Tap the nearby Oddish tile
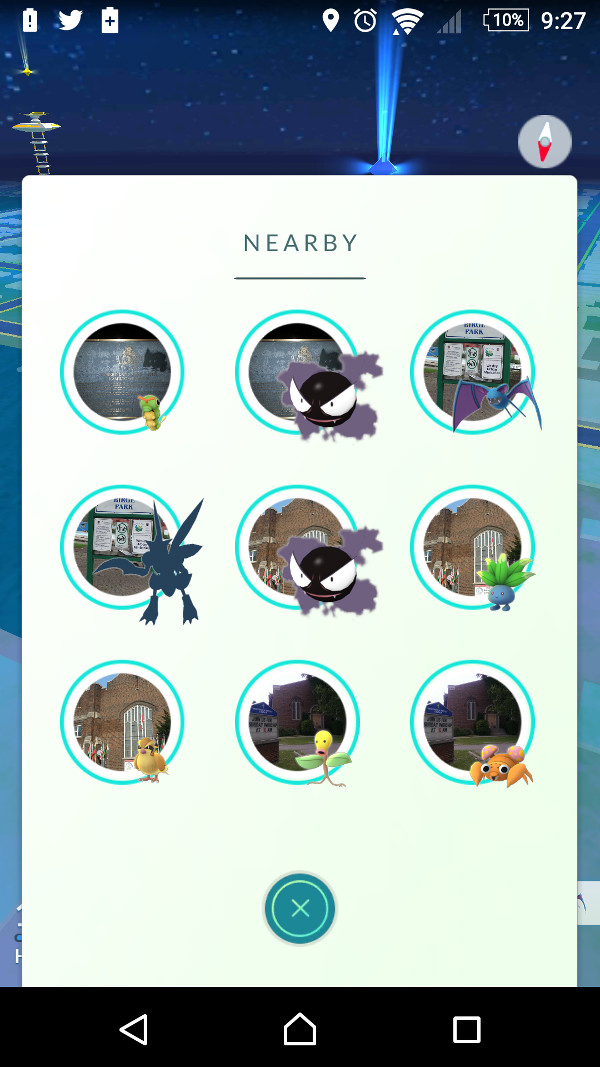This screenshot has height=1067, width=600. coord(472,547)
